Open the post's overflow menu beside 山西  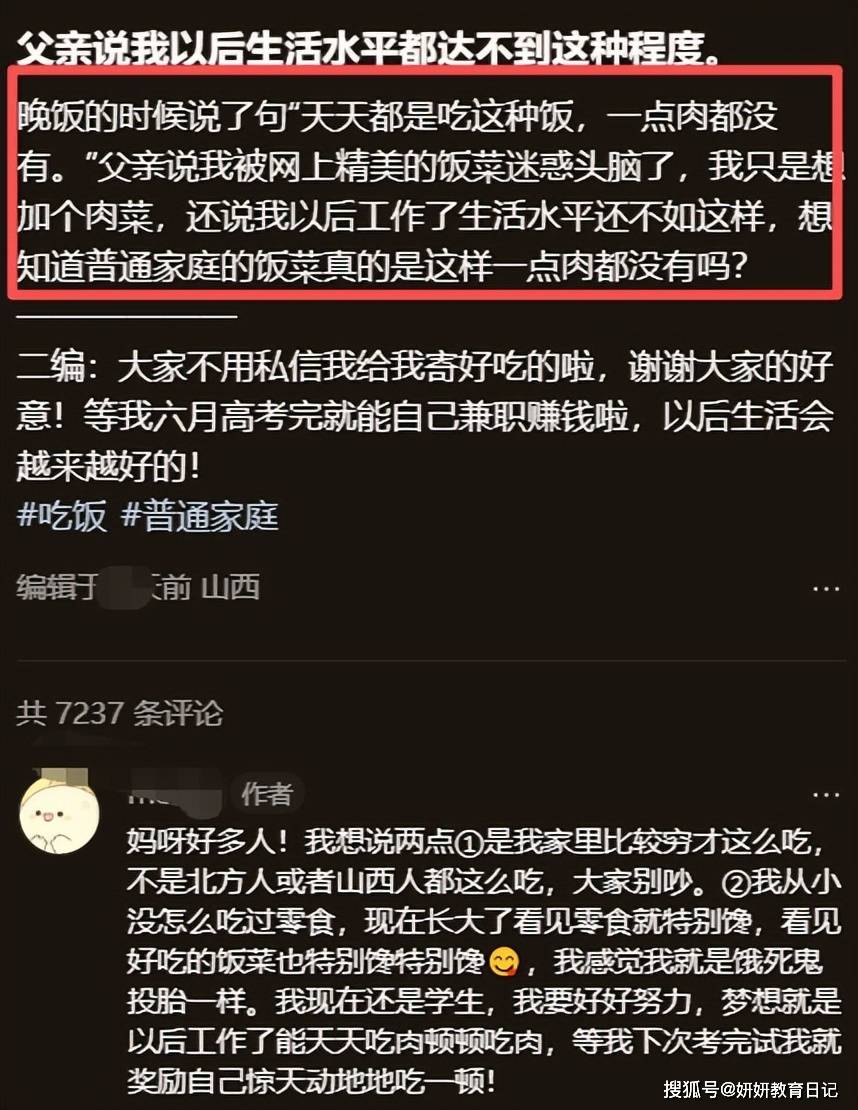(825, 588)
